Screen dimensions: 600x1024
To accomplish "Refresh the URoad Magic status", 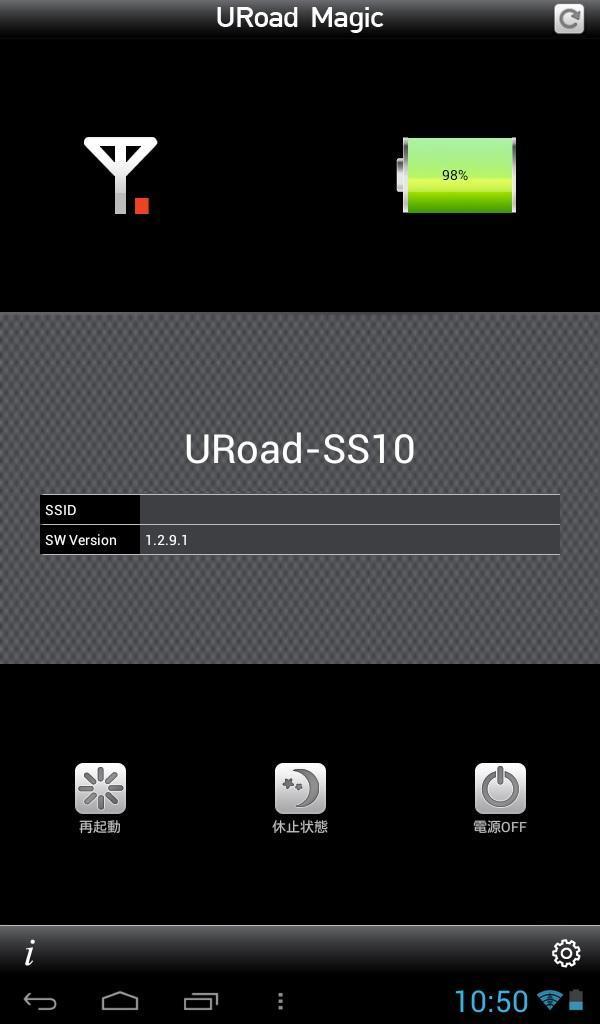I will (569, 18).
